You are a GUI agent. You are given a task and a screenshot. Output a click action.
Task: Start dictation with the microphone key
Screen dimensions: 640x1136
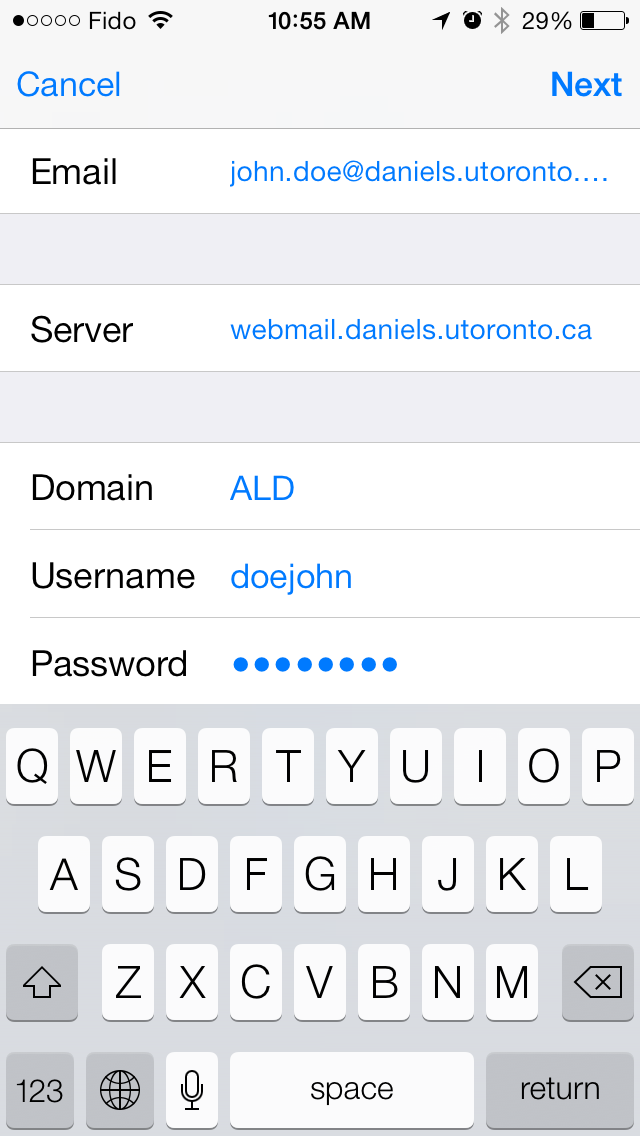pyautogui.click(x=191, y=1090)
